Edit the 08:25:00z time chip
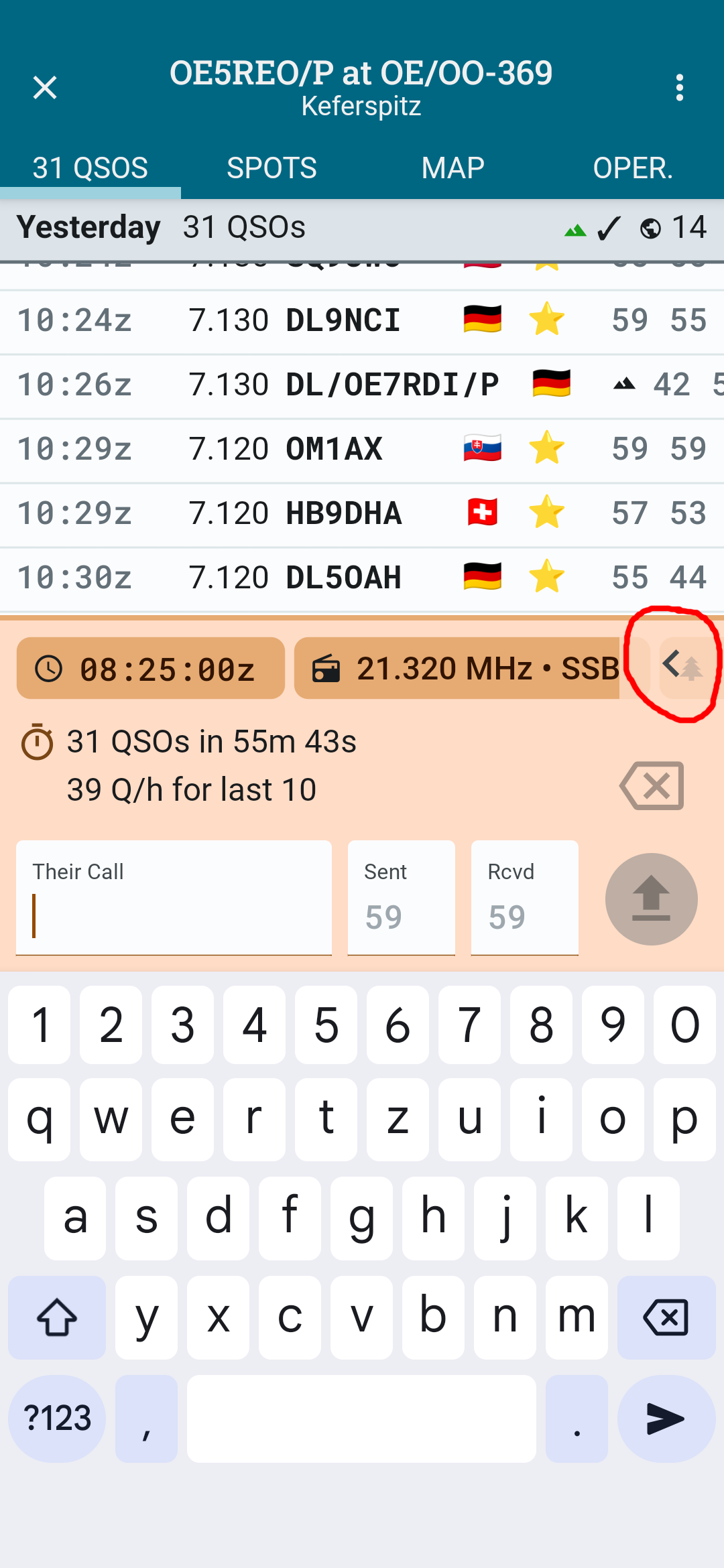Image resolution: width=724 pixels, height=1568 pixels. pos(151,668)
